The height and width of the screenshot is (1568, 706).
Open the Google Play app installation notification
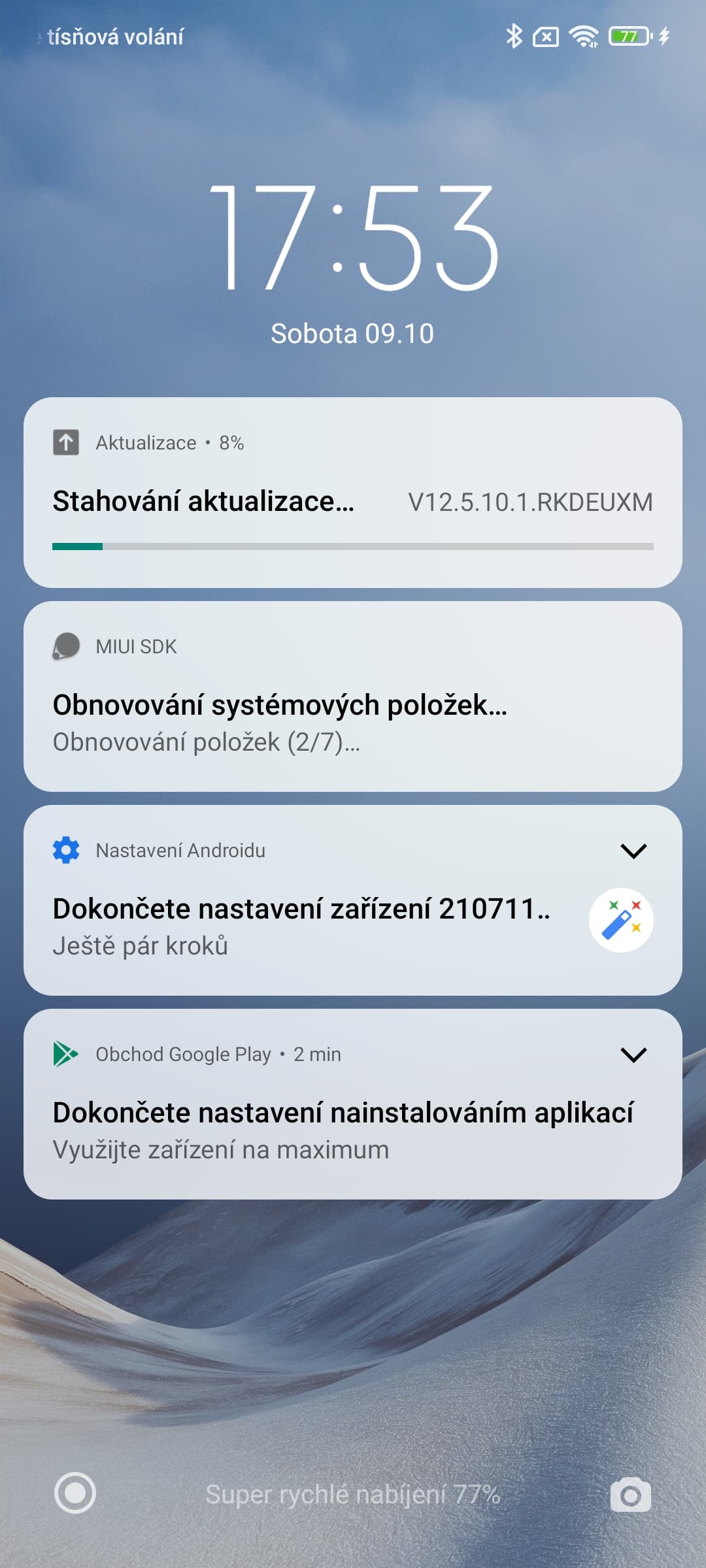point(353,1104)
